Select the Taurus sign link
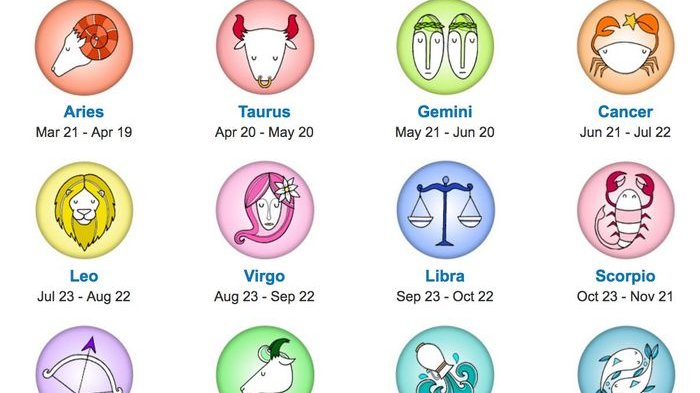This screenshot has height=393, width=700. coord(264,112)
